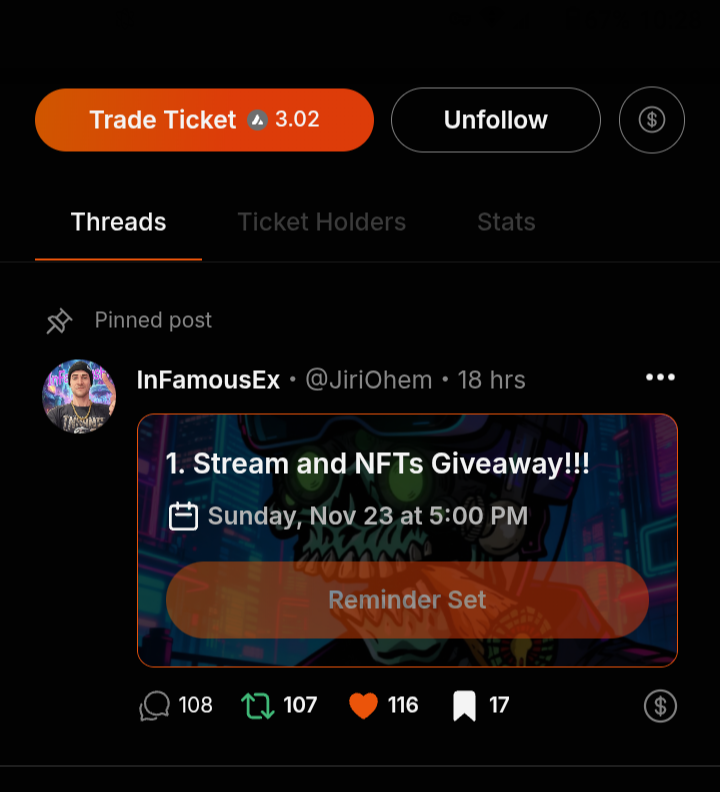Tap the Trade Ticket button
The image size is (720, 792).
(x=204, y=120)
